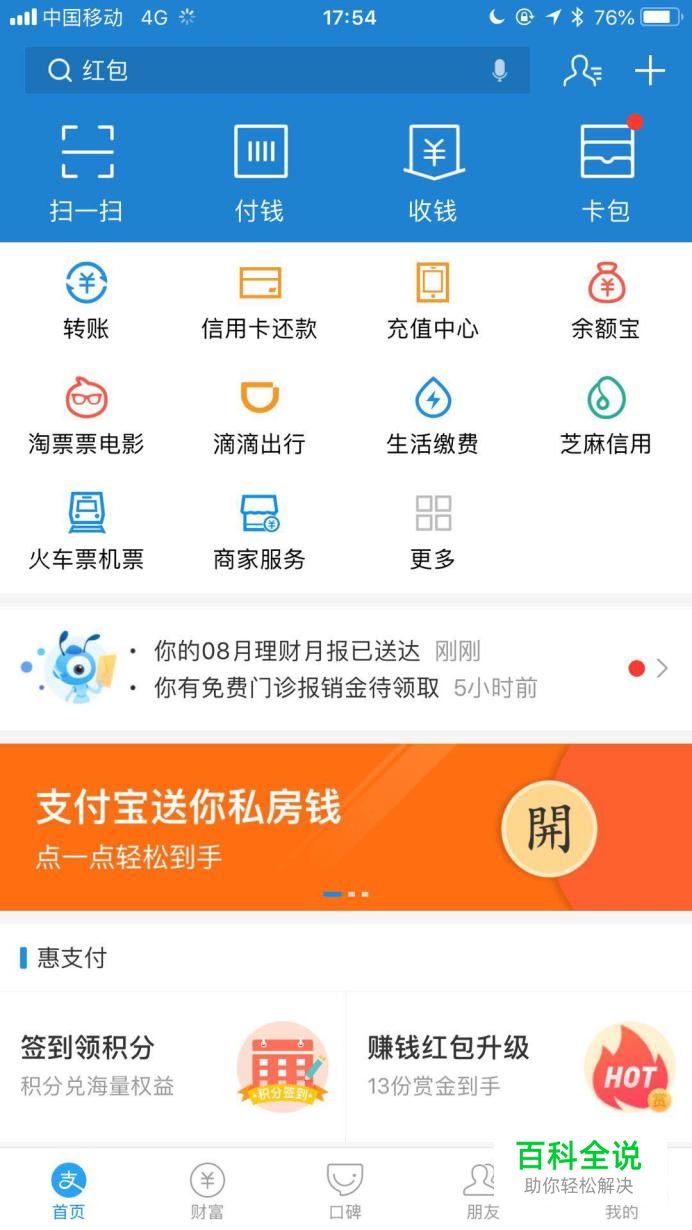Start voice search with the microphone
The height and width of the screenshot is (1230, 692).
499,70
